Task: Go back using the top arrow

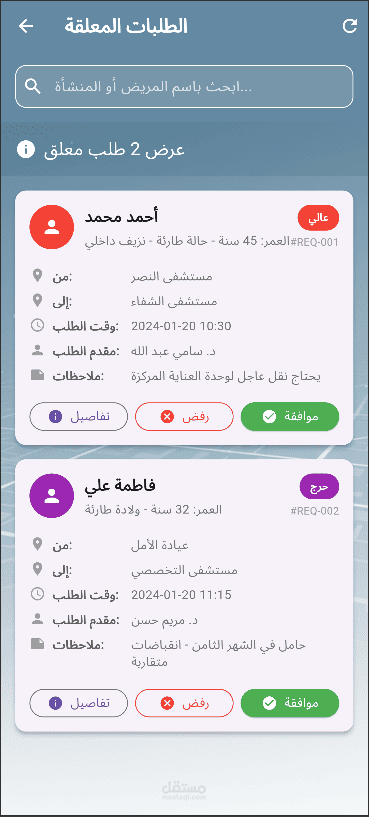Action: click(26, 26)
